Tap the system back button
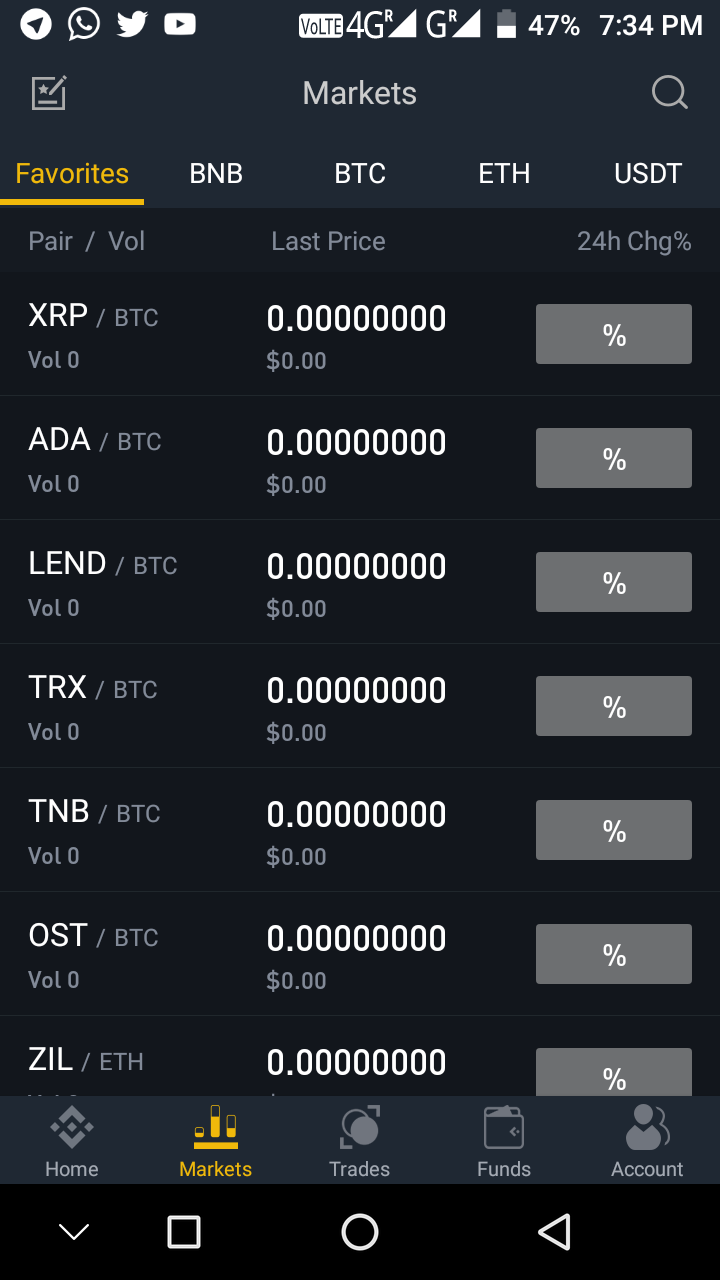 [x=554, y=1232]
